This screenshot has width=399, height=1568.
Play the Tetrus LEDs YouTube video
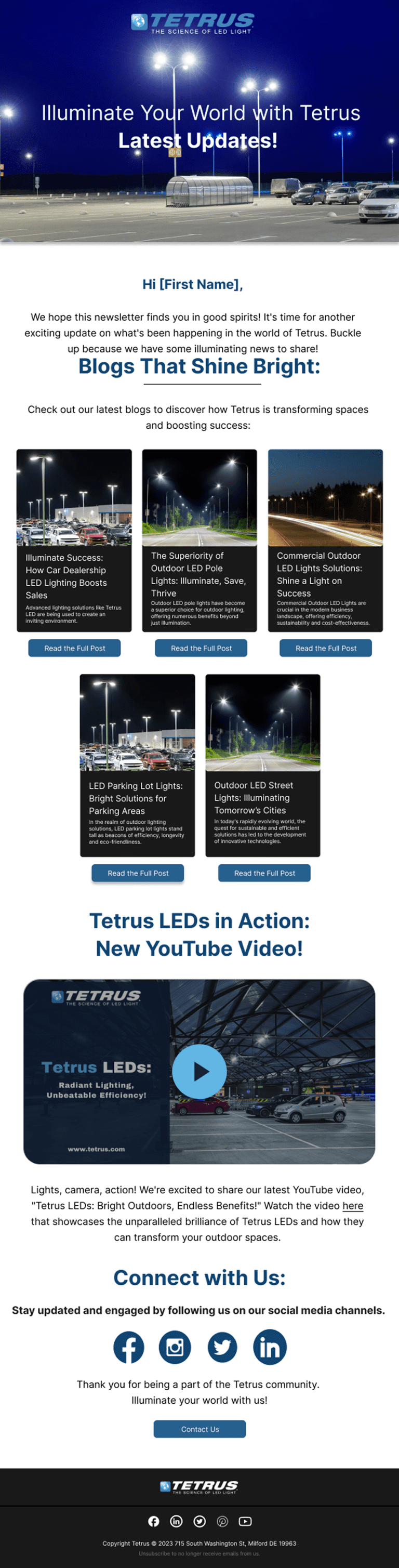click(199, 1071)
